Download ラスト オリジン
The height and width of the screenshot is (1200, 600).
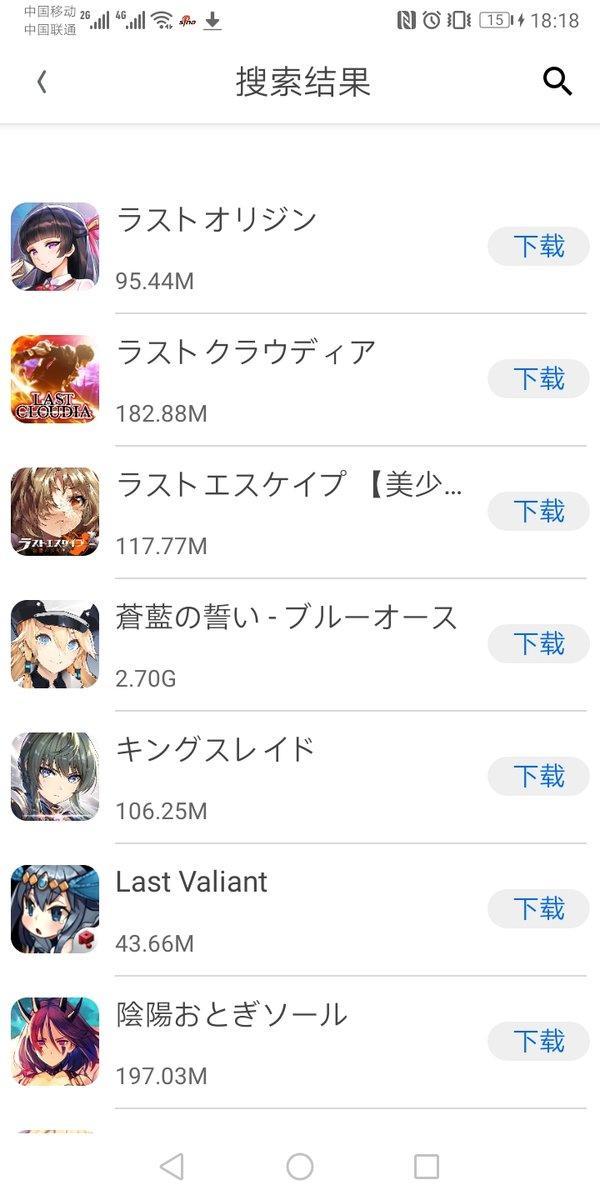538,246
